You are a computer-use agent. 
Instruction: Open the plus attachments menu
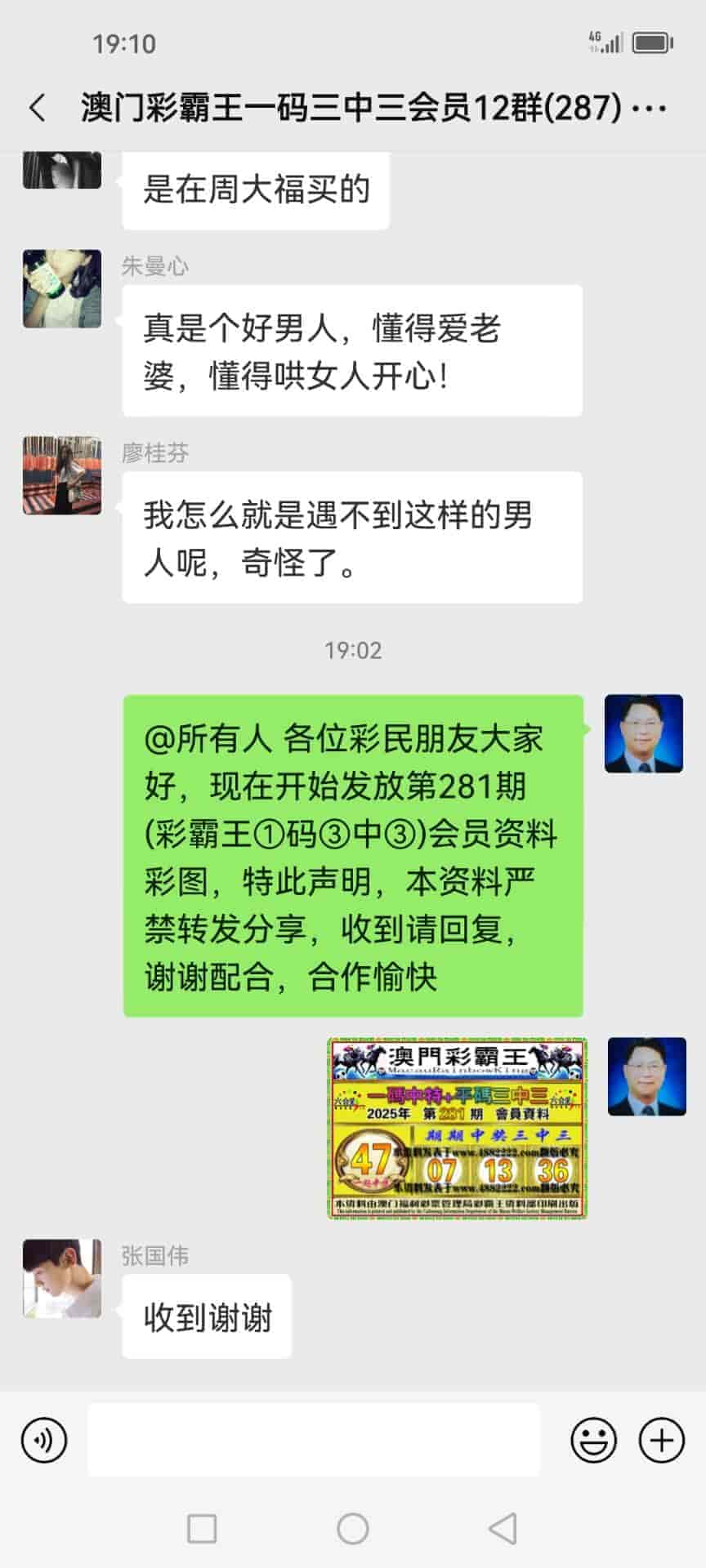(661, 1440)
